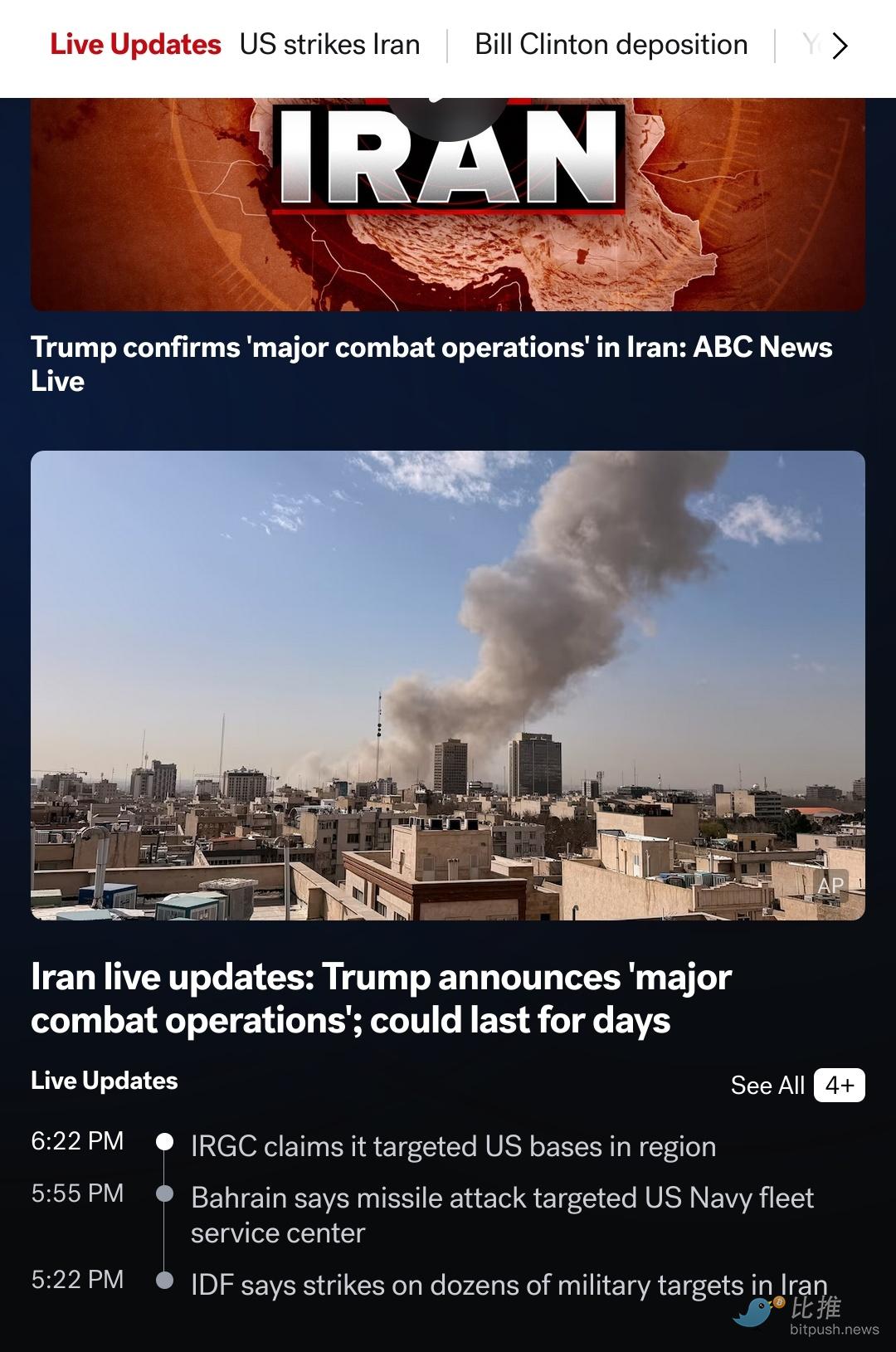Open the Trump confirms 'major combat operations' headline
Screen dimensions: 896x1352
431,364
